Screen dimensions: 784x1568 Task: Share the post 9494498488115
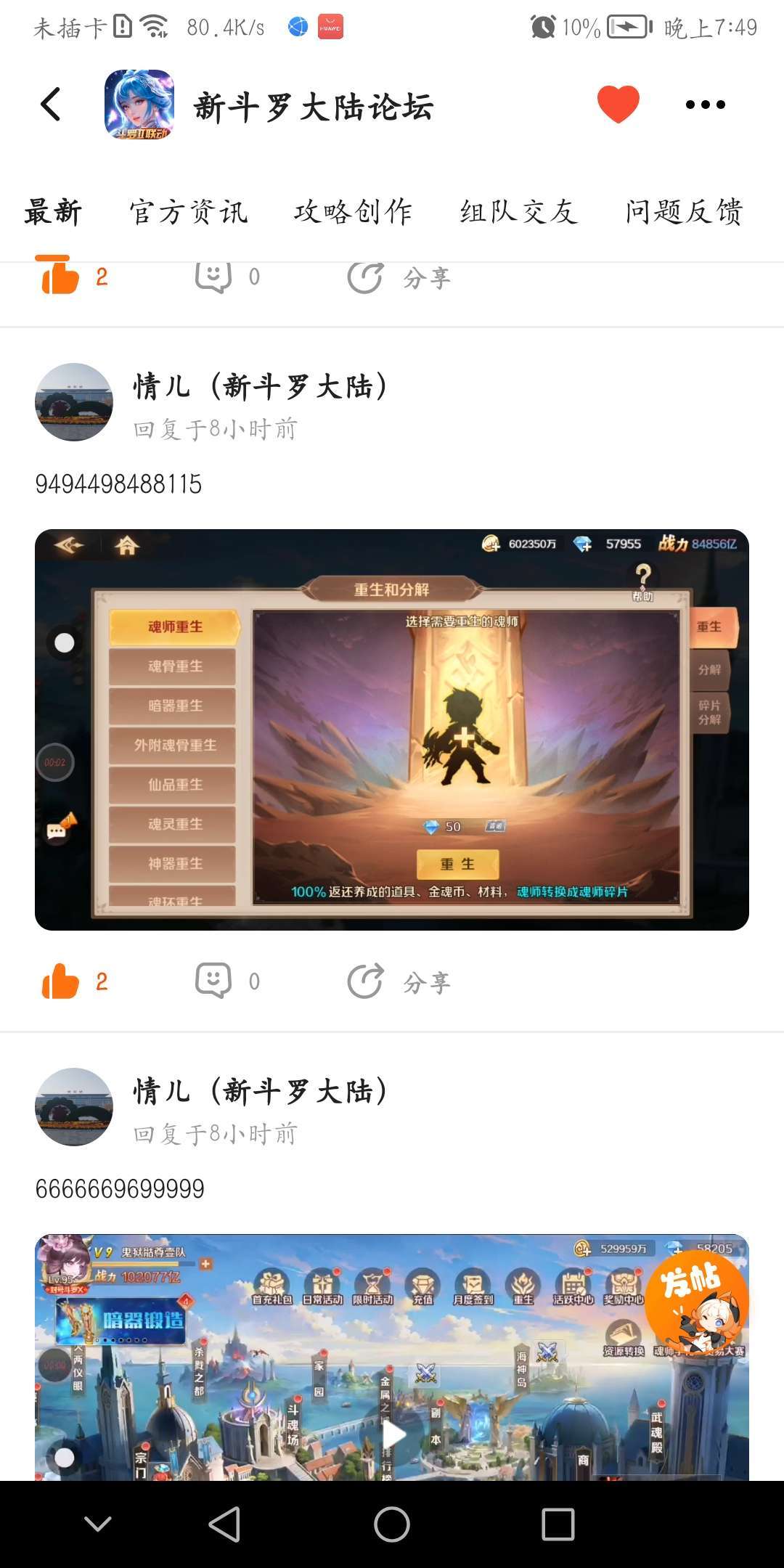365,981
